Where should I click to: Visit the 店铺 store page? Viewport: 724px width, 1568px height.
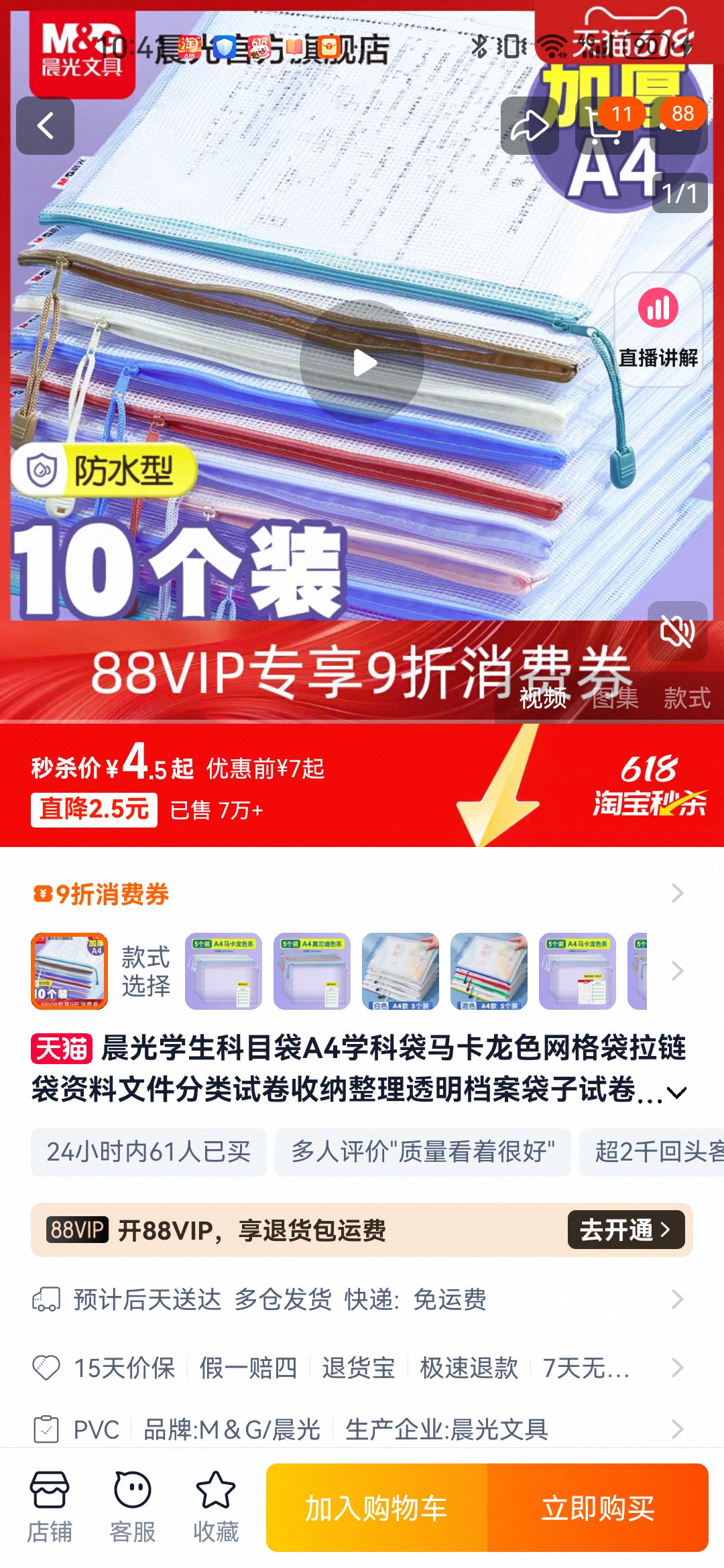click(49, 1507)
